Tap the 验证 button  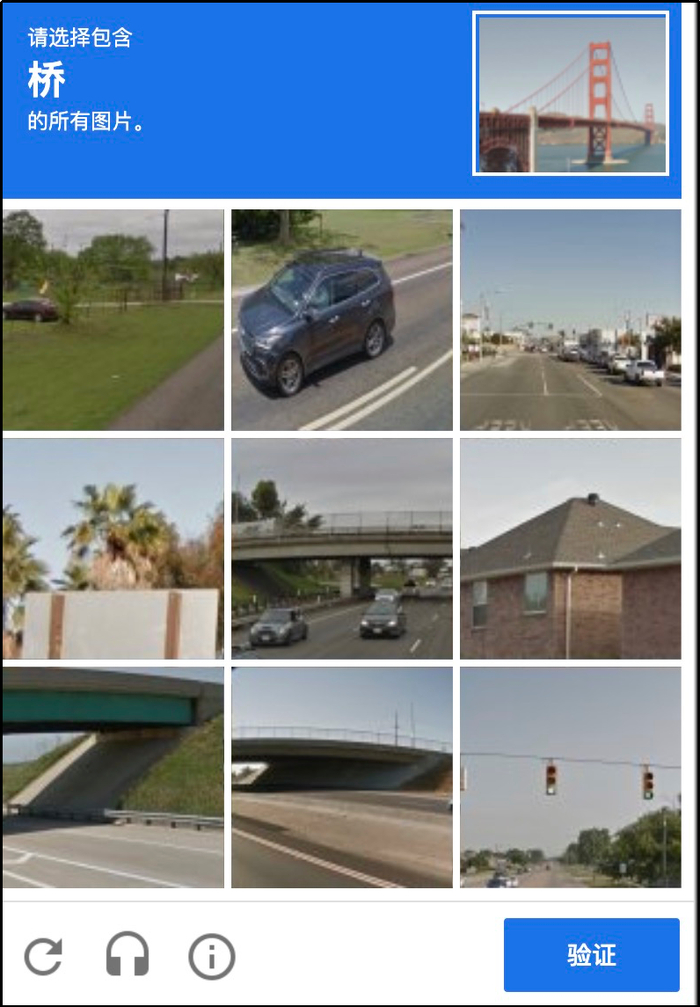(x=591, y=955)
